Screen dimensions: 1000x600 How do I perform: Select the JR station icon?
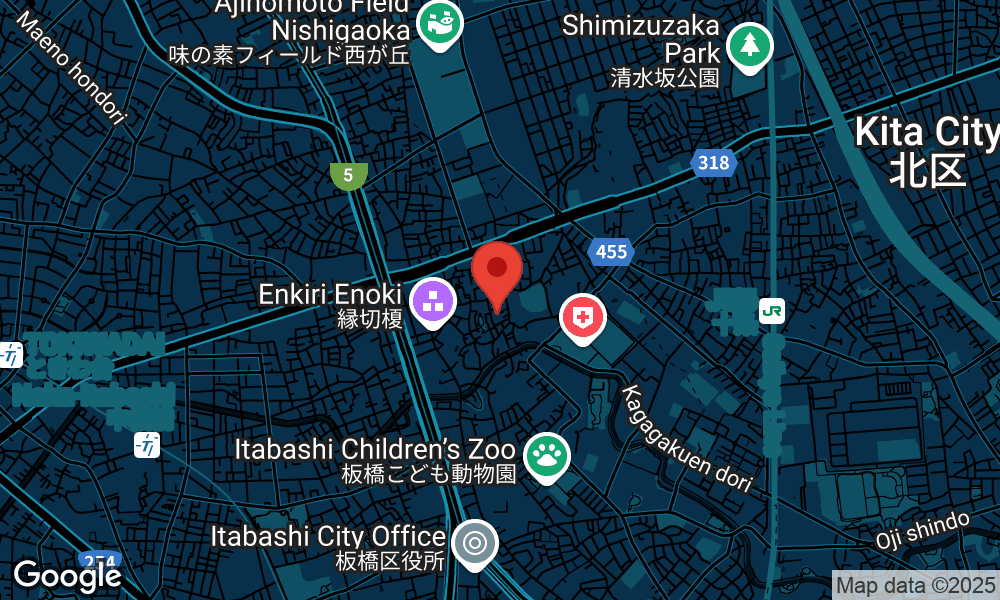pyautogui.click(x=772, y=311)
